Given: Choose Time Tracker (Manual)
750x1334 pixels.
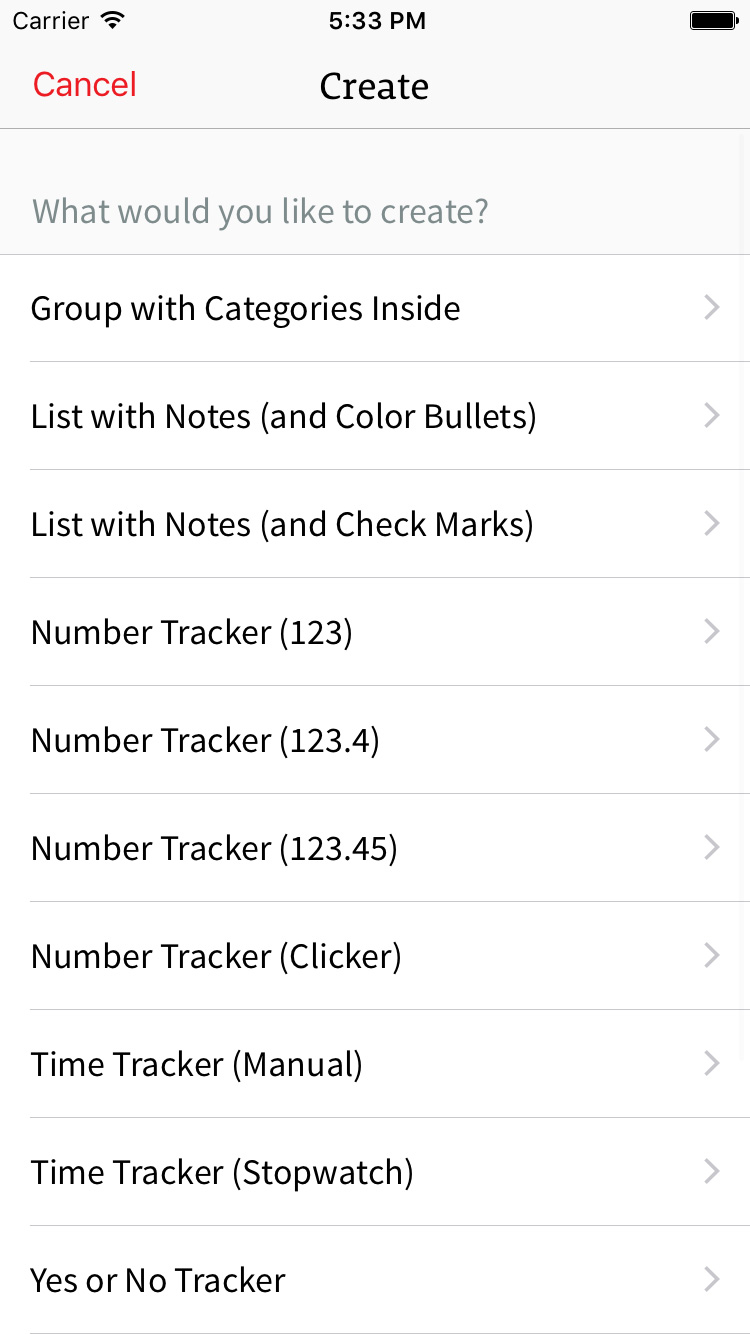Looking at the screenshot, I should [375, 1064].
